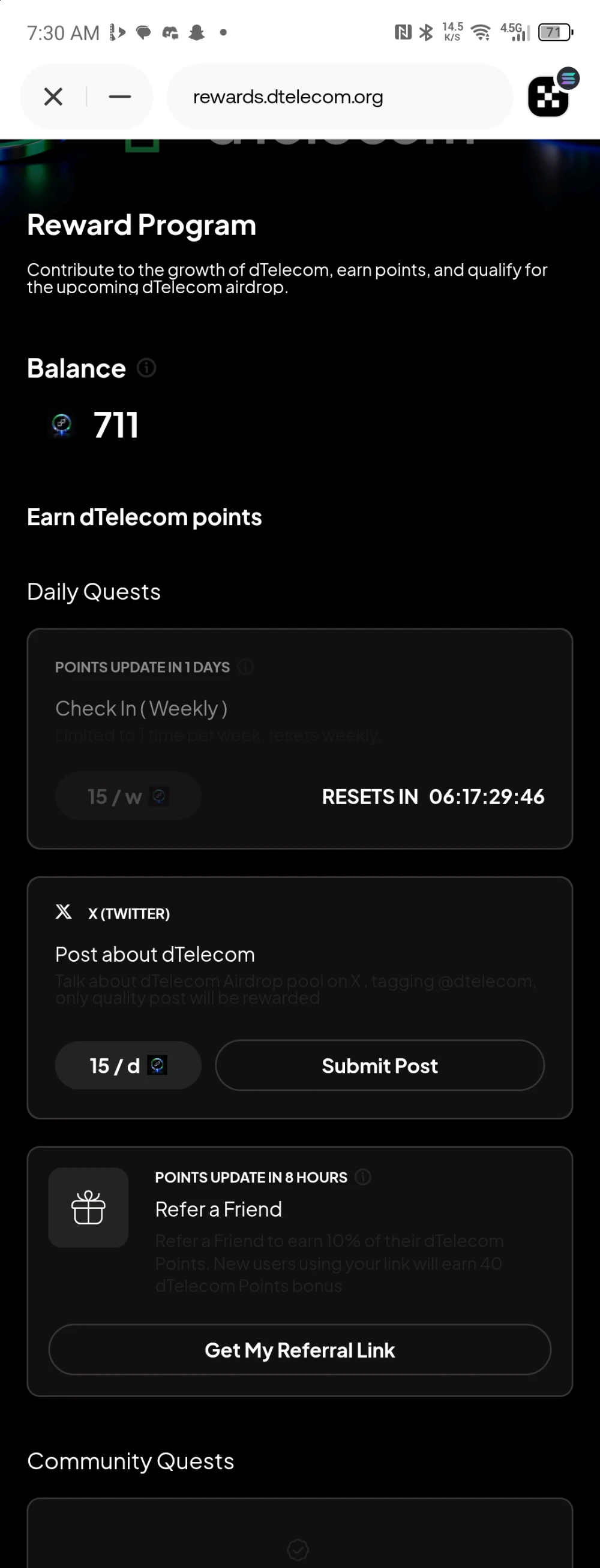Close the in-app browser
This screenshot has height=1568, width=600.
pos(53,96)
